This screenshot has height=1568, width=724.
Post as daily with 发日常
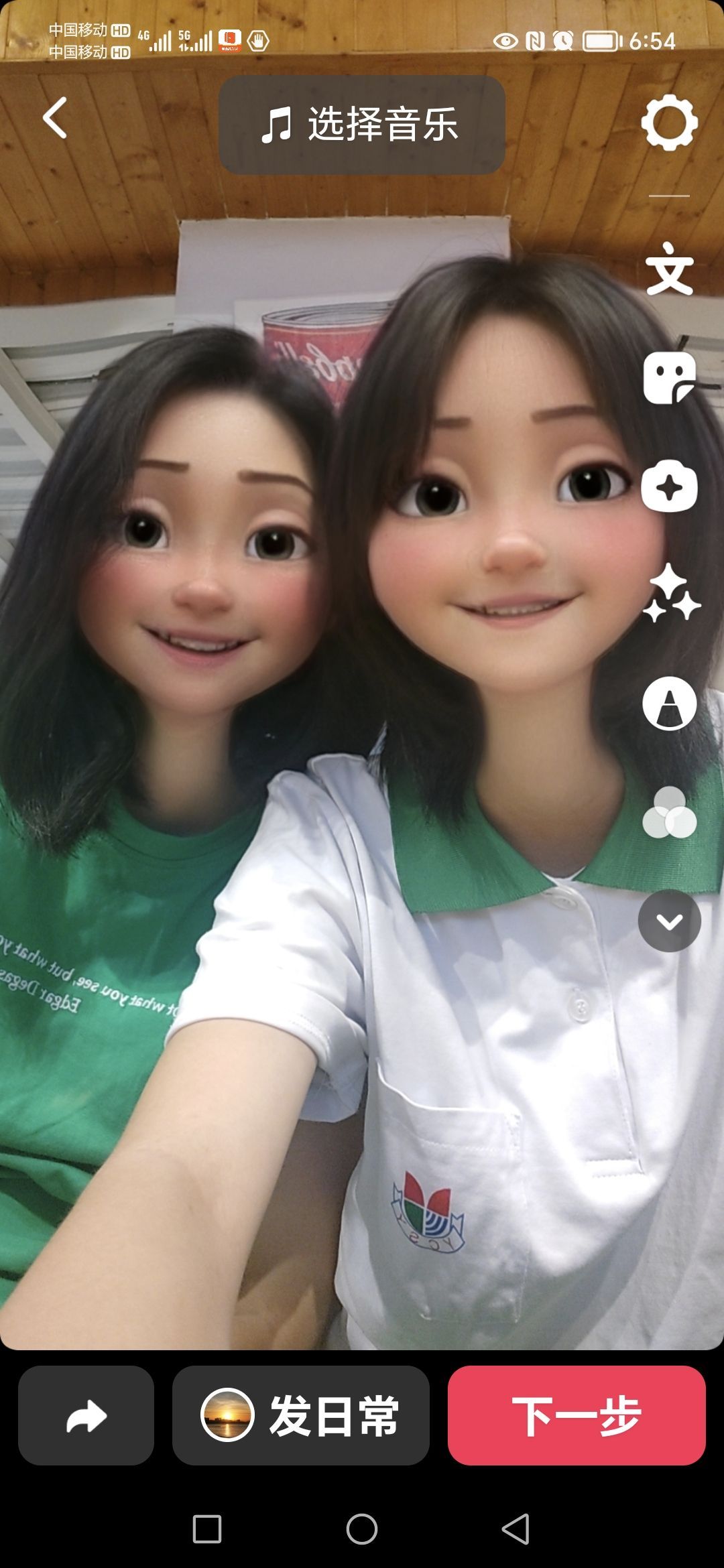(x=300, y=1415)
